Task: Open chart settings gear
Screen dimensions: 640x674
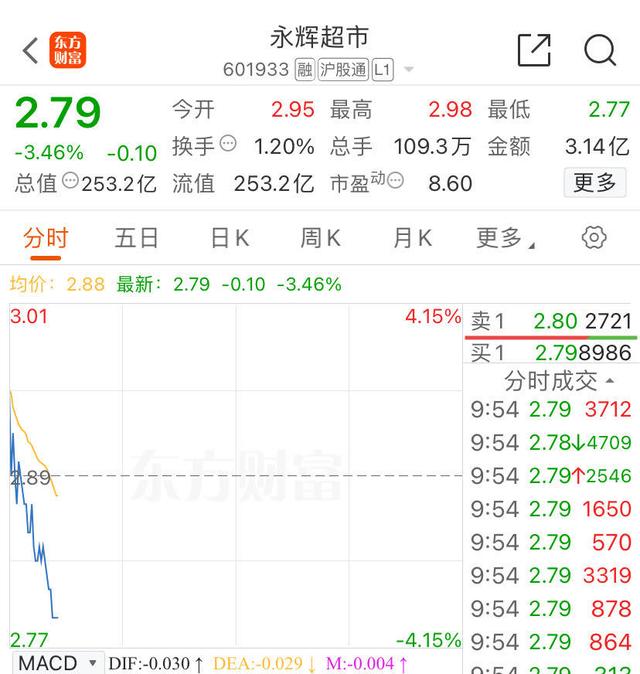Action: click(x=594, y=238)
